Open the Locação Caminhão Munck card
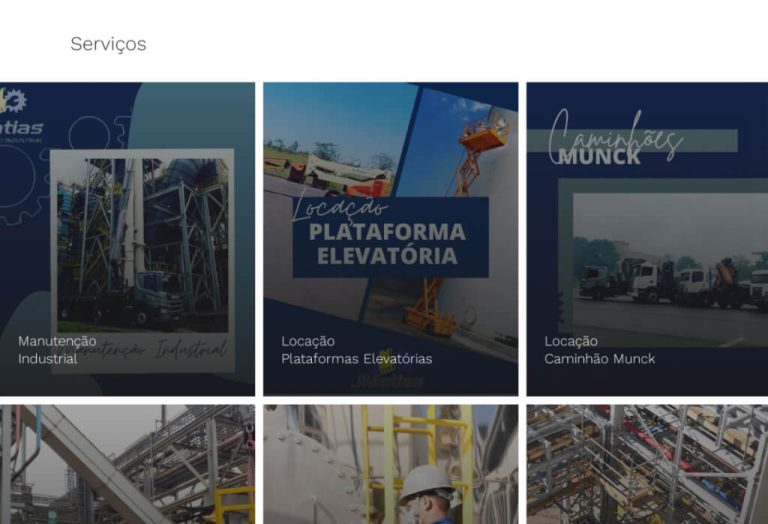768x524 pixels. click(x=647, y=239)
